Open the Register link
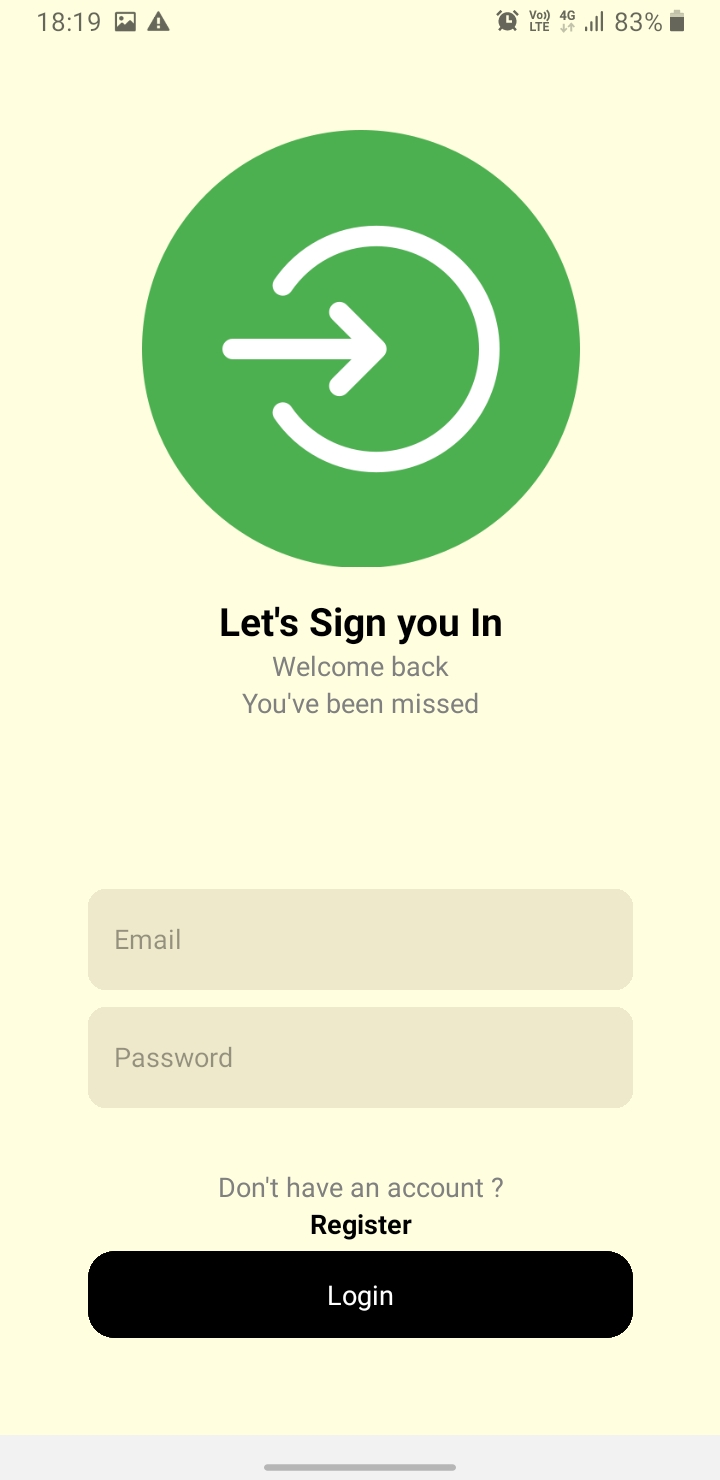The width and height of the screenshot is (720, 1480). (360, 1225)
